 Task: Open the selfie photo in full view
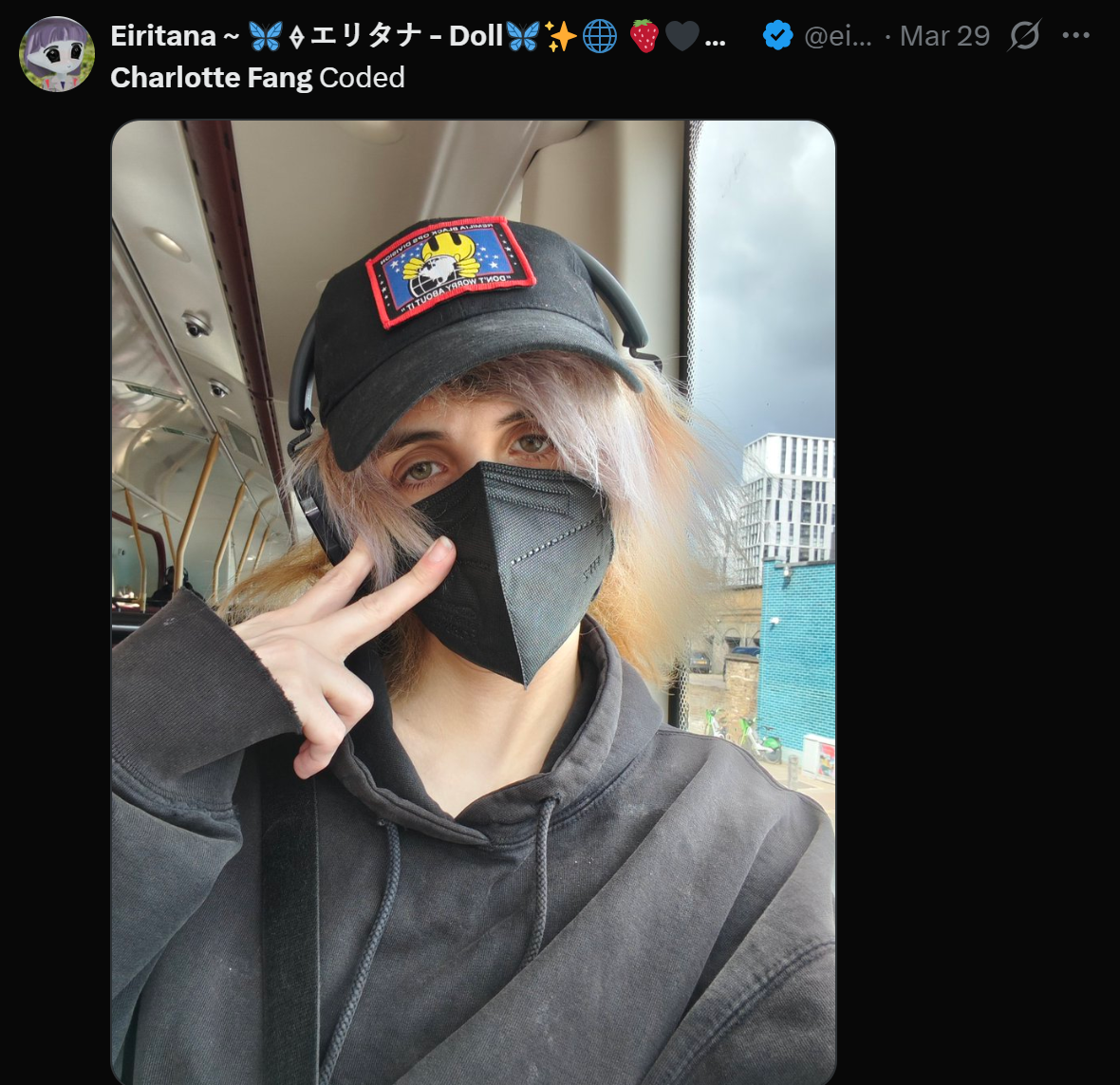(x=473, y=602)
